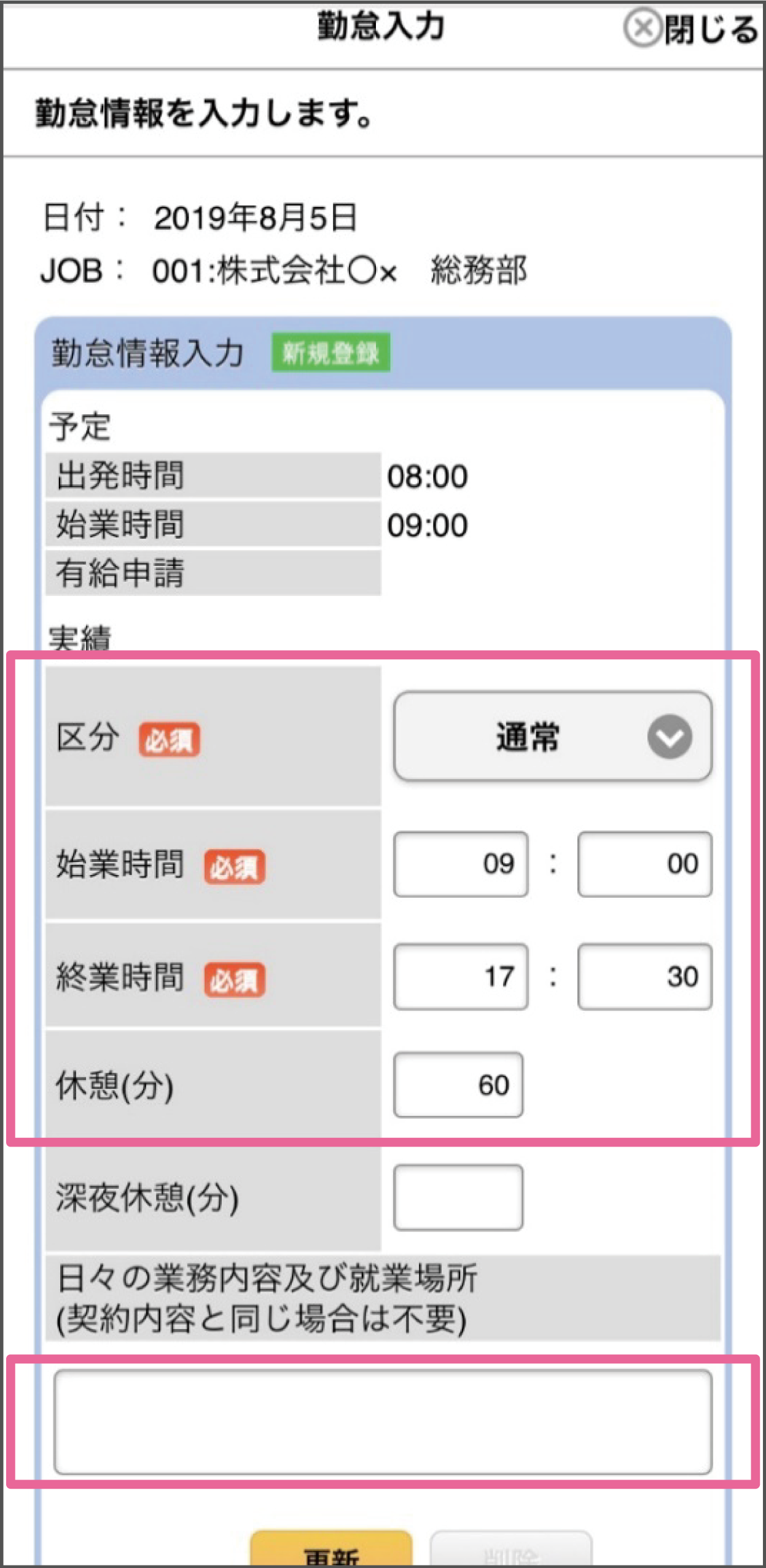766x1568 pixels.
Task: Edit the 終業時間 minute field
Action: 644,976
